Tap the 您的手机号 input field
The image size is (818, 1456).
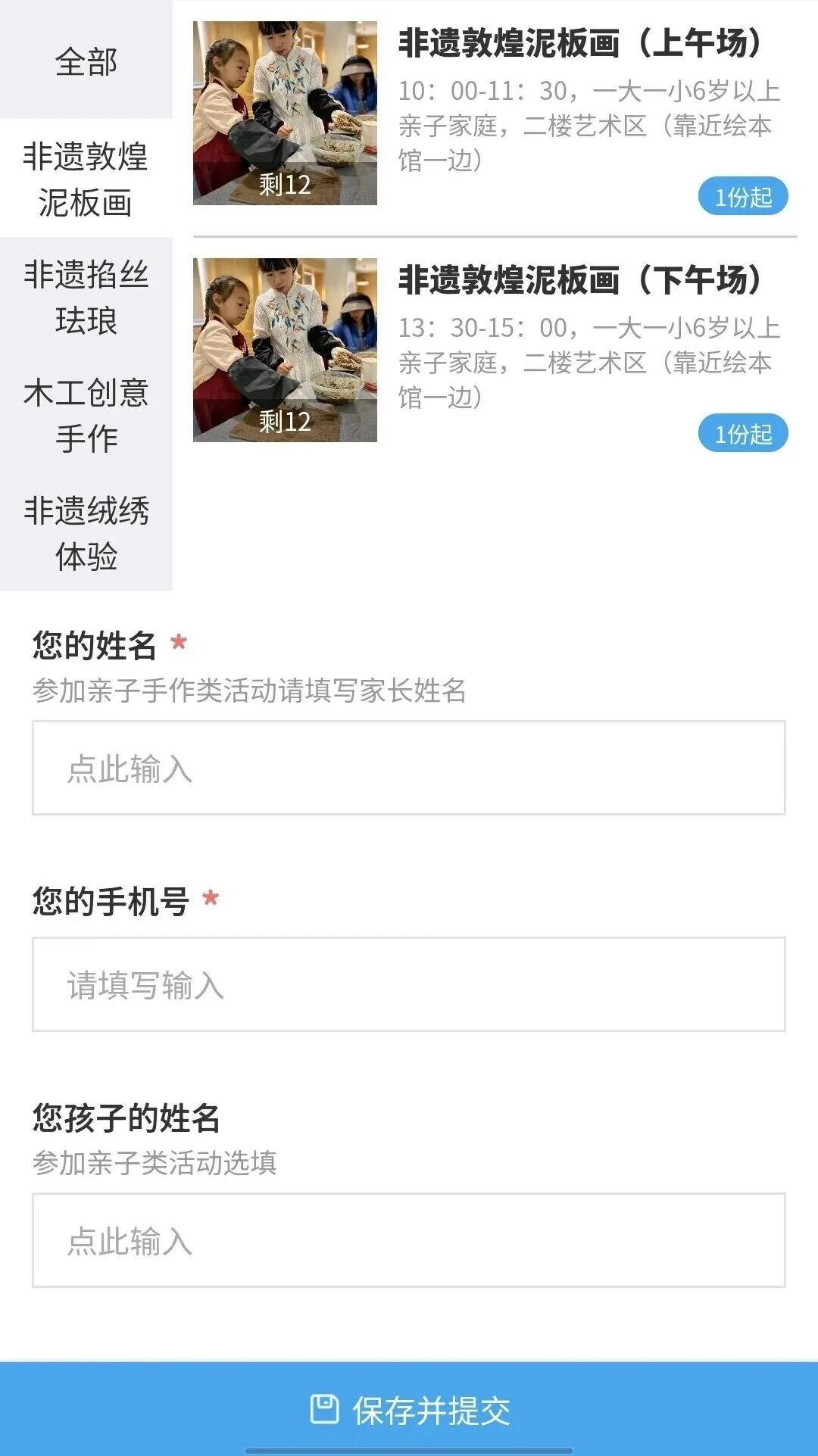click(408, 984)
